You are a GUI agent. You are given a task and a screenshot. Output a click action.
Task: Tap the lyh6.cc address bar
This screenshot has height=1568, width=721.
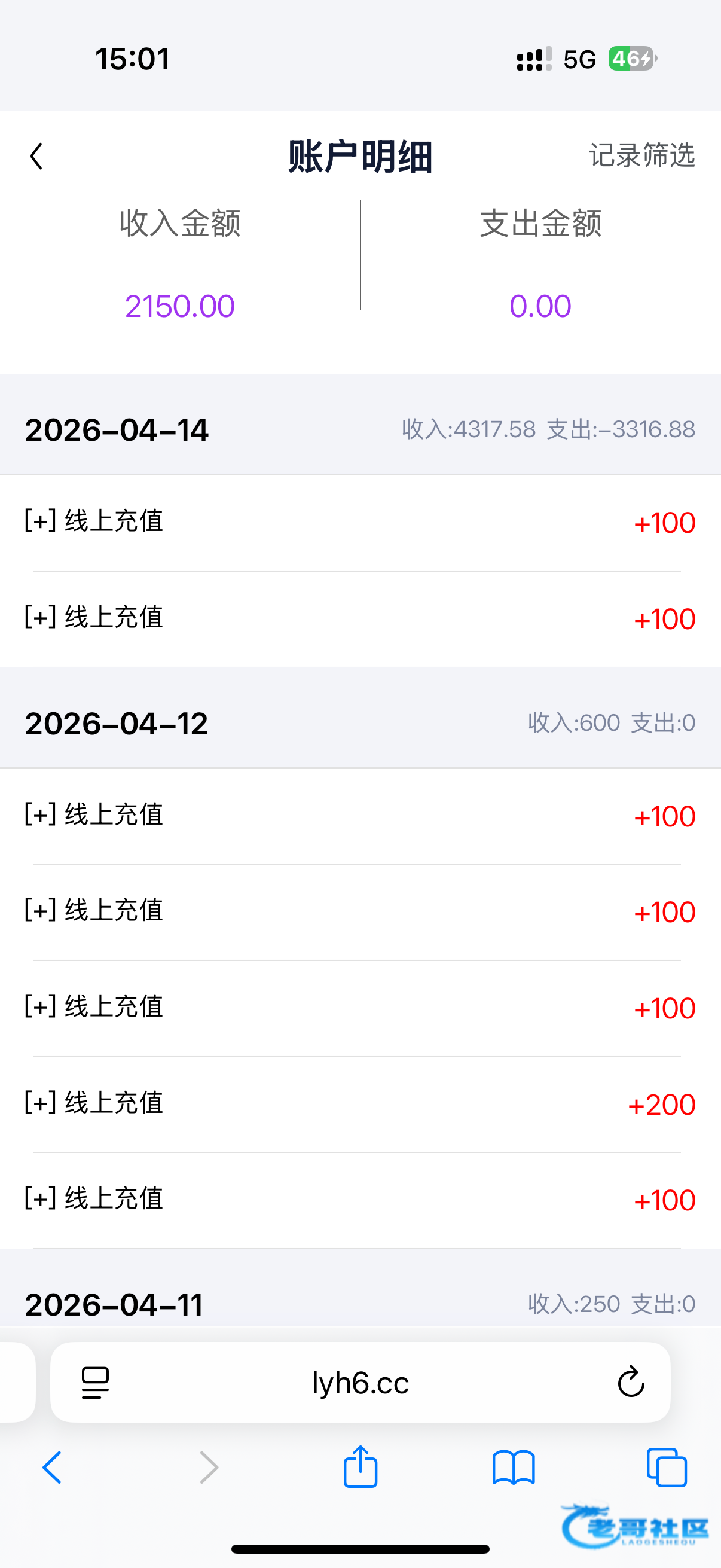[360, 1383]
